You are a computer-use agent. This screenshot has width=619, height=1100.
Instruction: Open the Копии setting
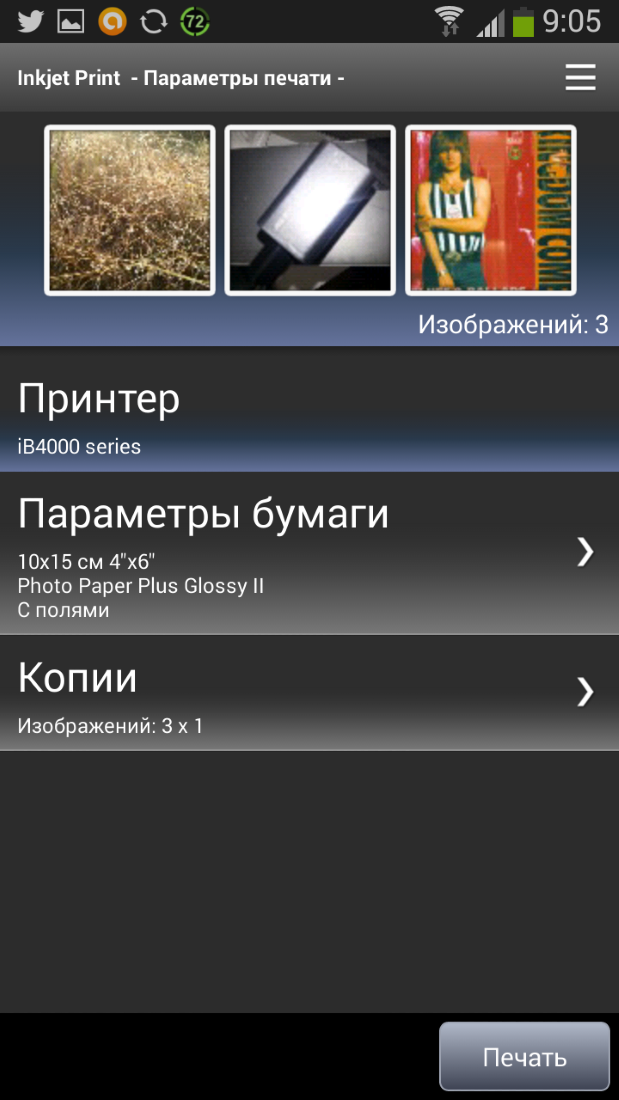point(309,692)
